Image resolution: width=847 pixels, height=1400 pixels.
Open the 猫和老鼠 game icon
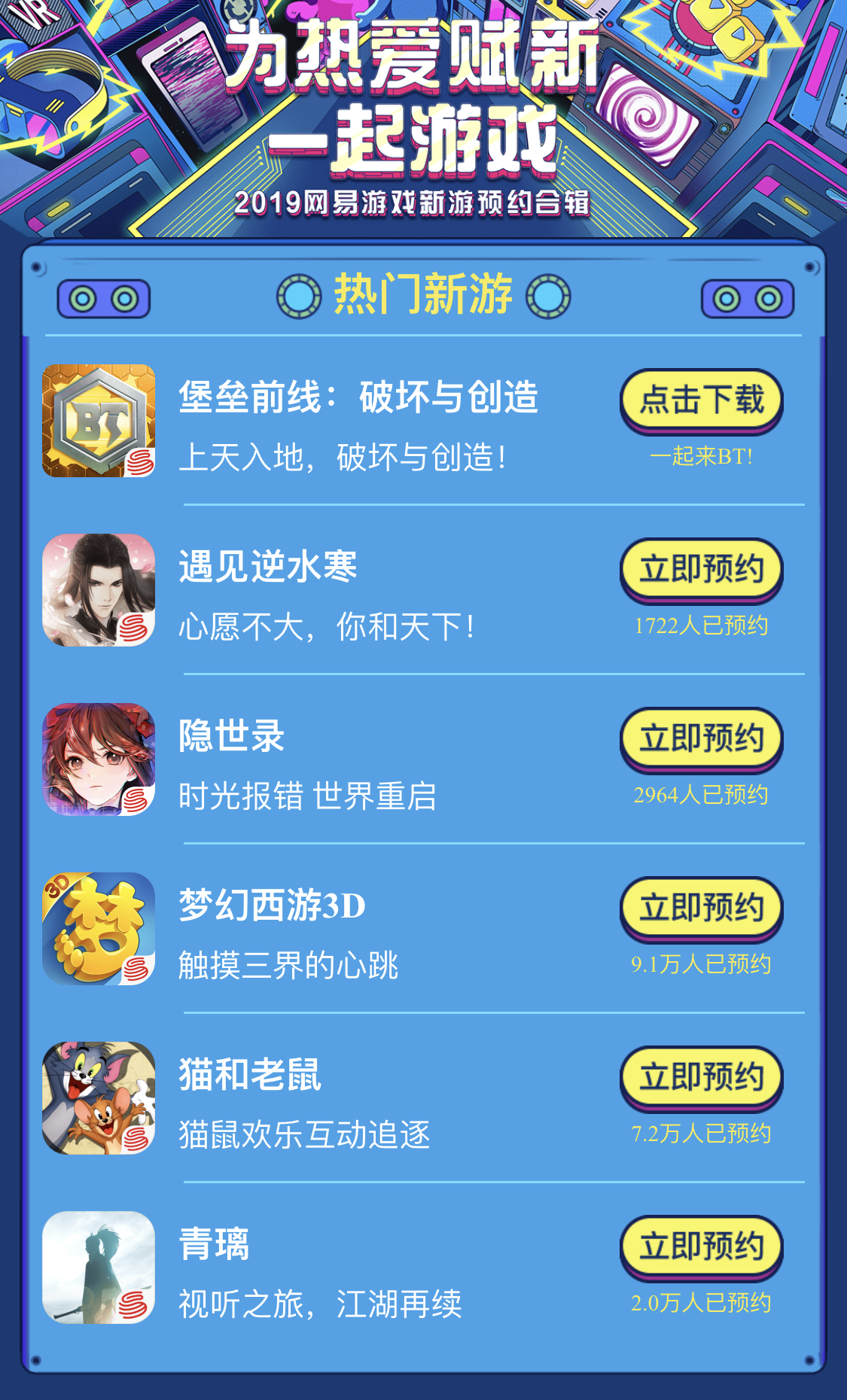[99, 1098]
